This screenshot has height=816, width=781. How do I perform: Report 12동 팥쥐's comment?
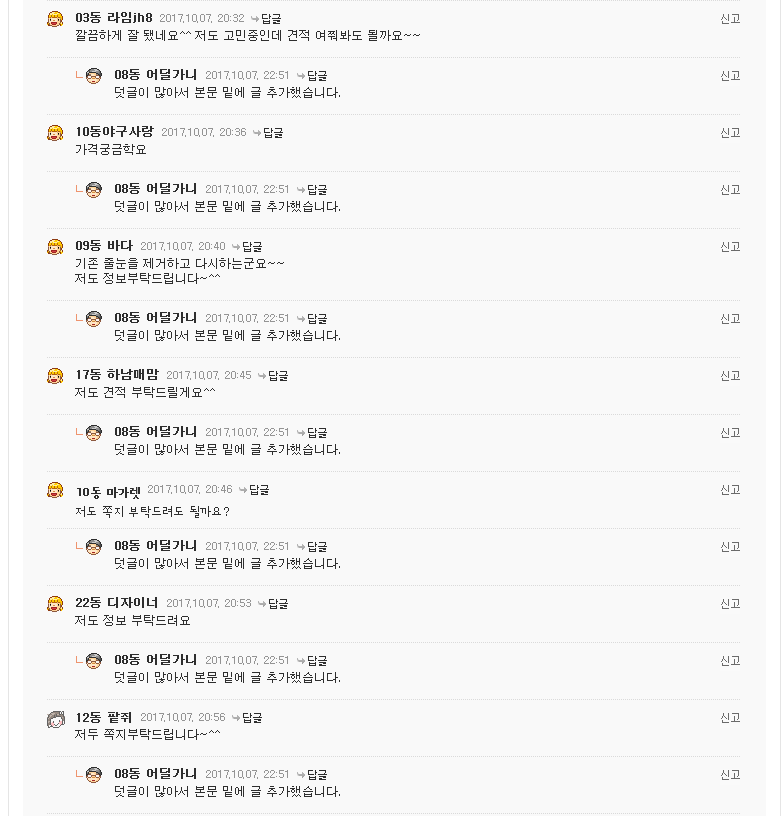[730, 717]
